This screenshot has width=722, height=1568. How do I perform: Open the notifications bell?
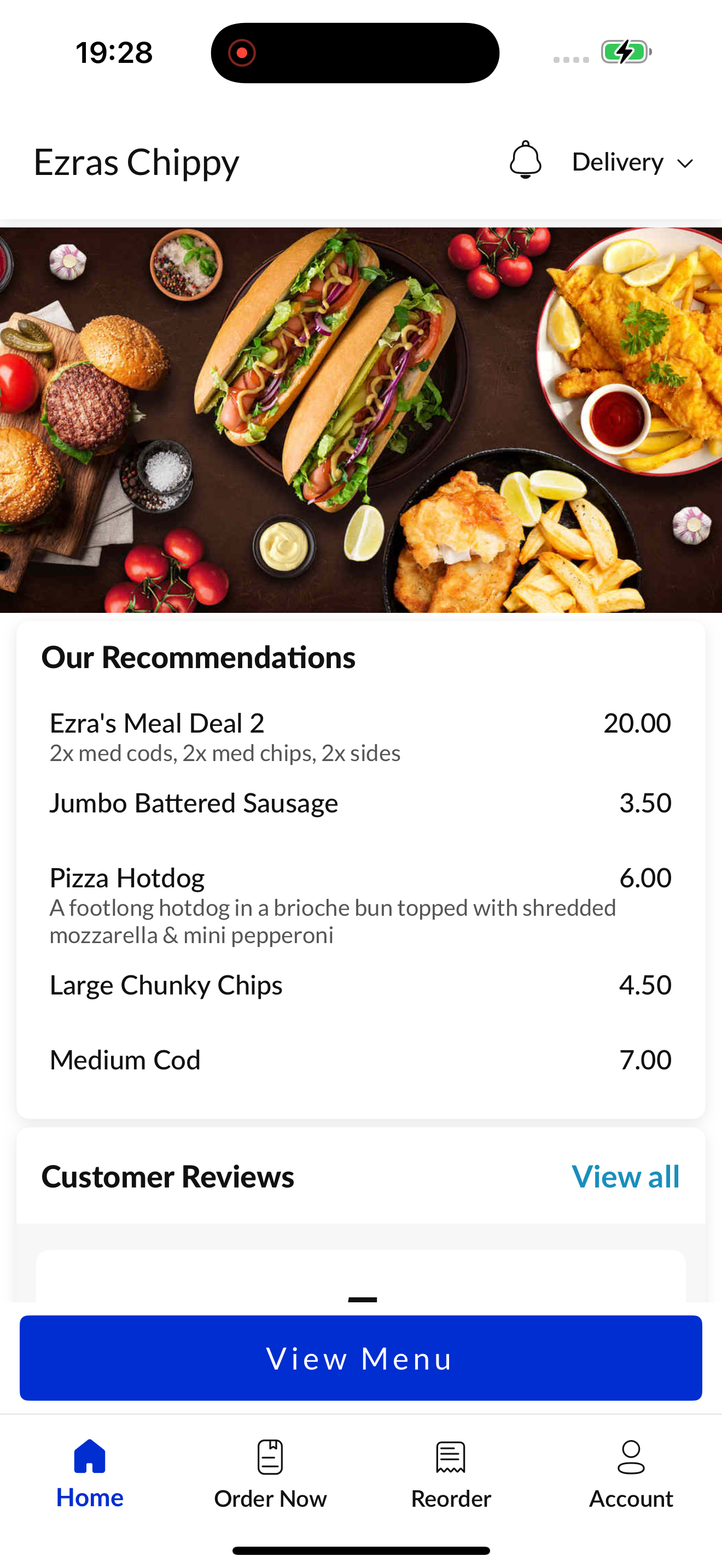(x=526, y=160)
